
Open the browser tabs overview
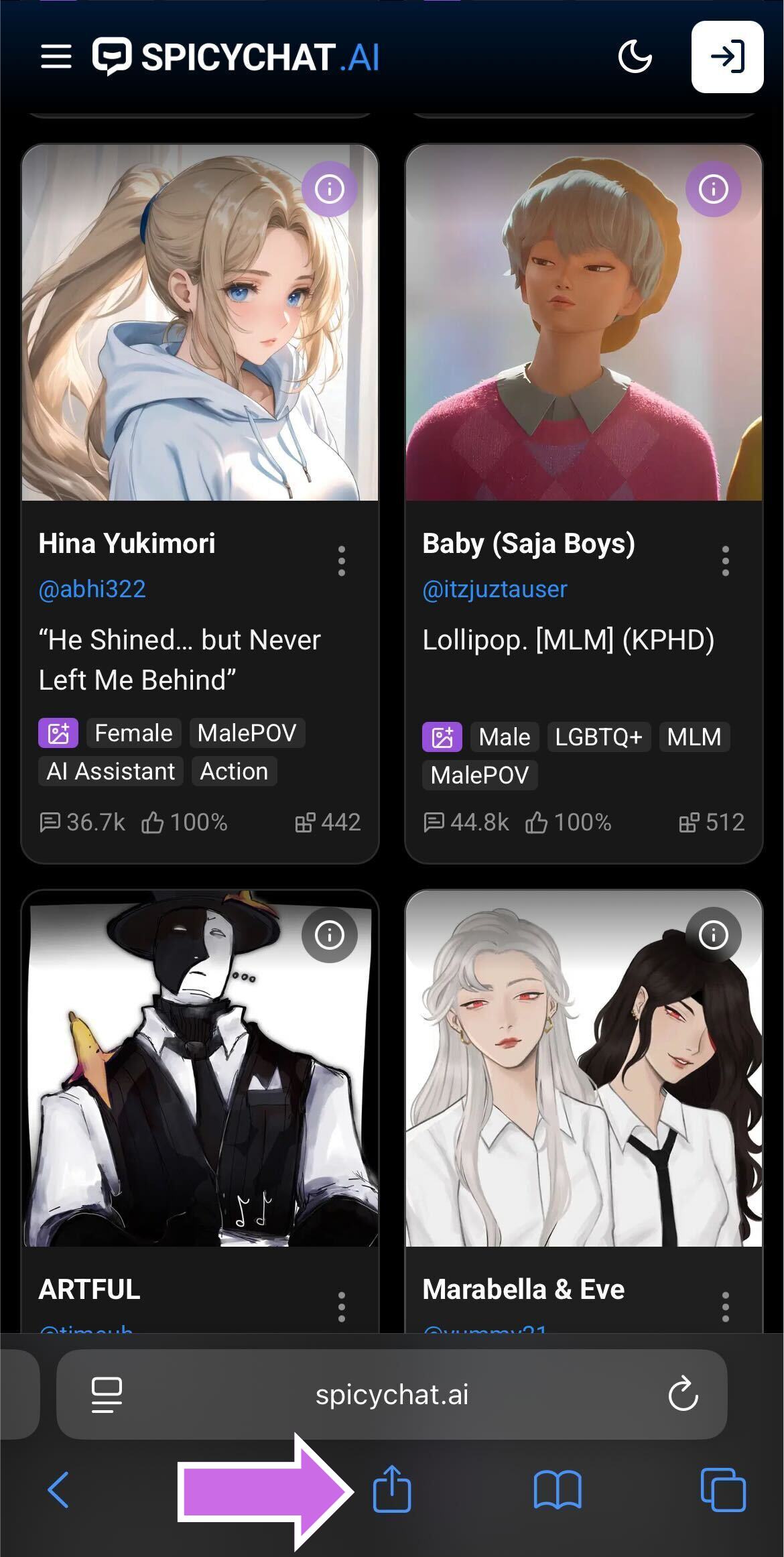click(722, 1489)
